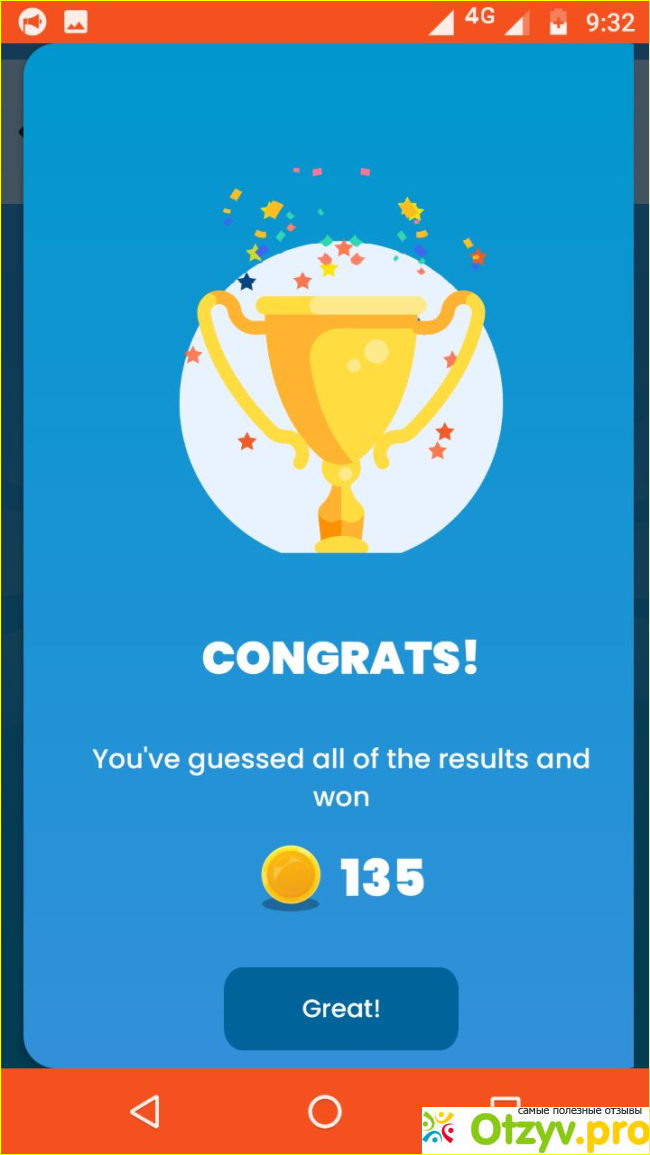Tap the Great! button

pos(341,1008)
